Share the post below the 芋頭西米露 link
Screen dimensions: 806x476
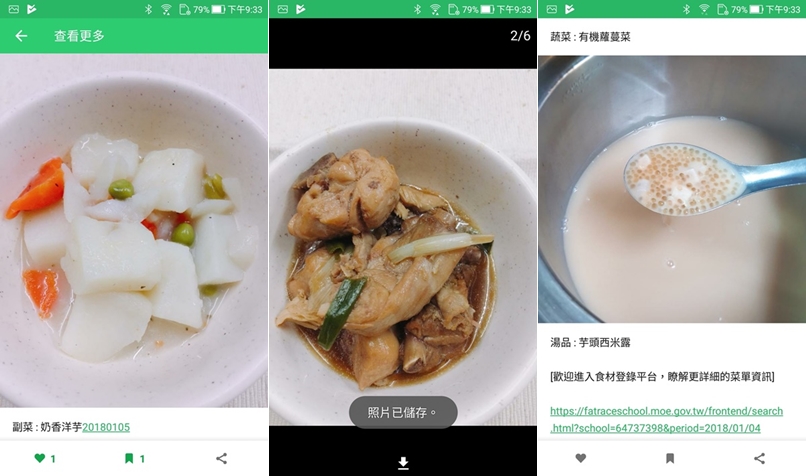tap(759, 458)
